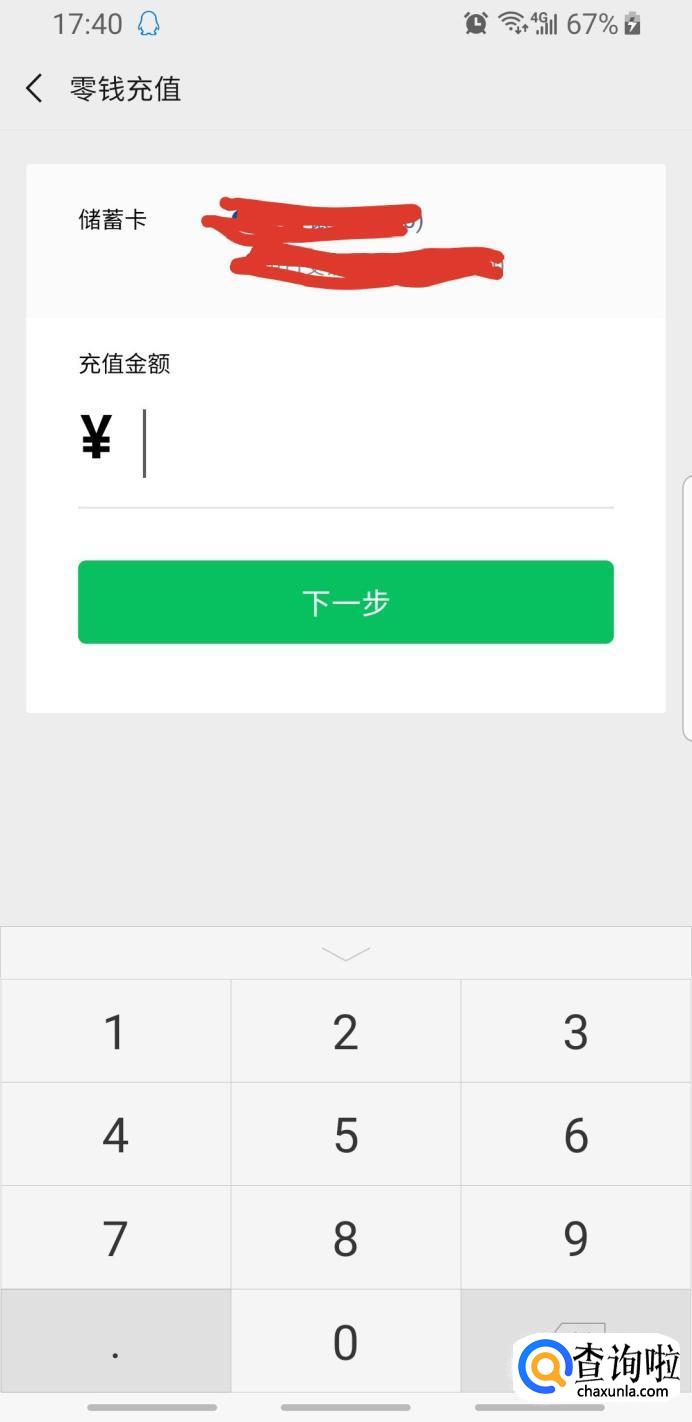The height and width of the screenshot is (1422, 692).
Task: Collapse the numeric keypad with the chevron
Action: [x=346, y=953]
